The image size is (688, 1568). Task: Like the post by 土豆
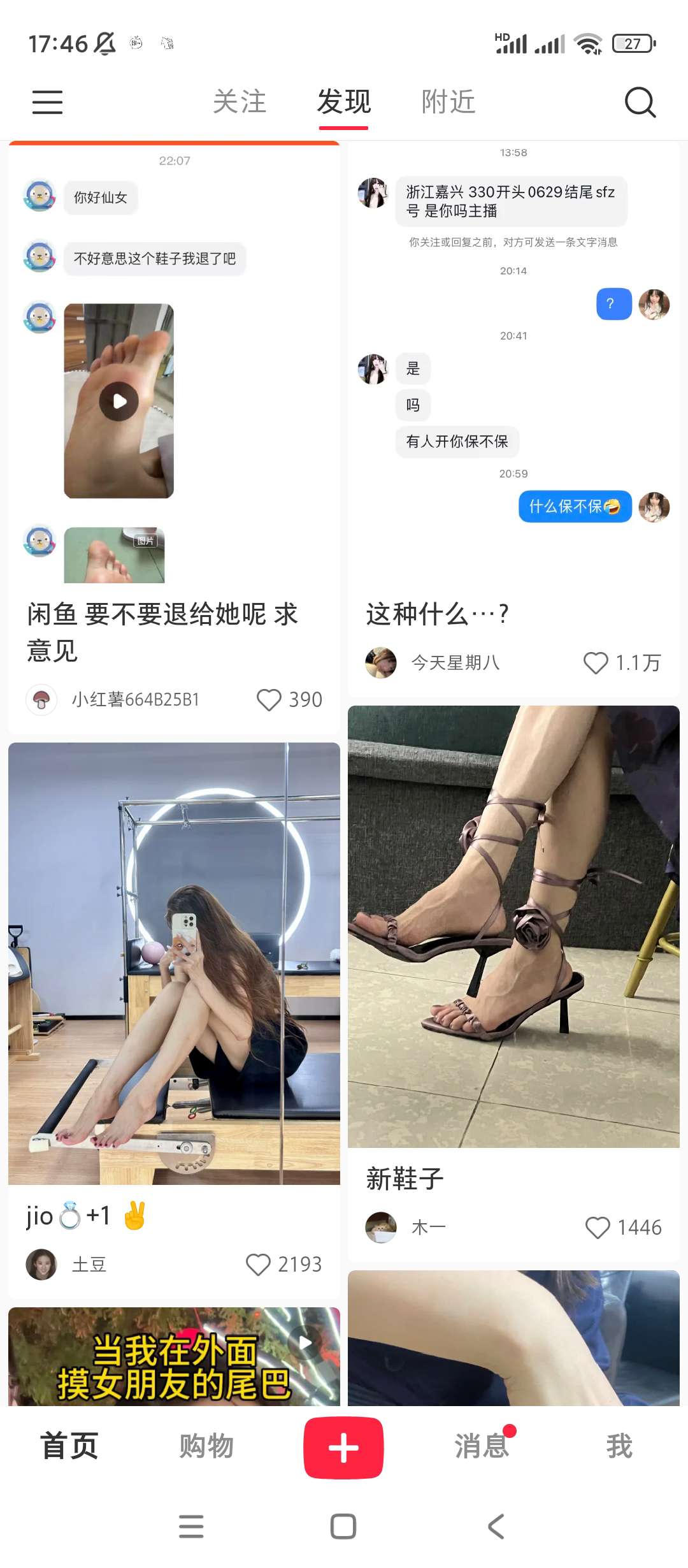pyautogui.click(x=258, y=1265)
